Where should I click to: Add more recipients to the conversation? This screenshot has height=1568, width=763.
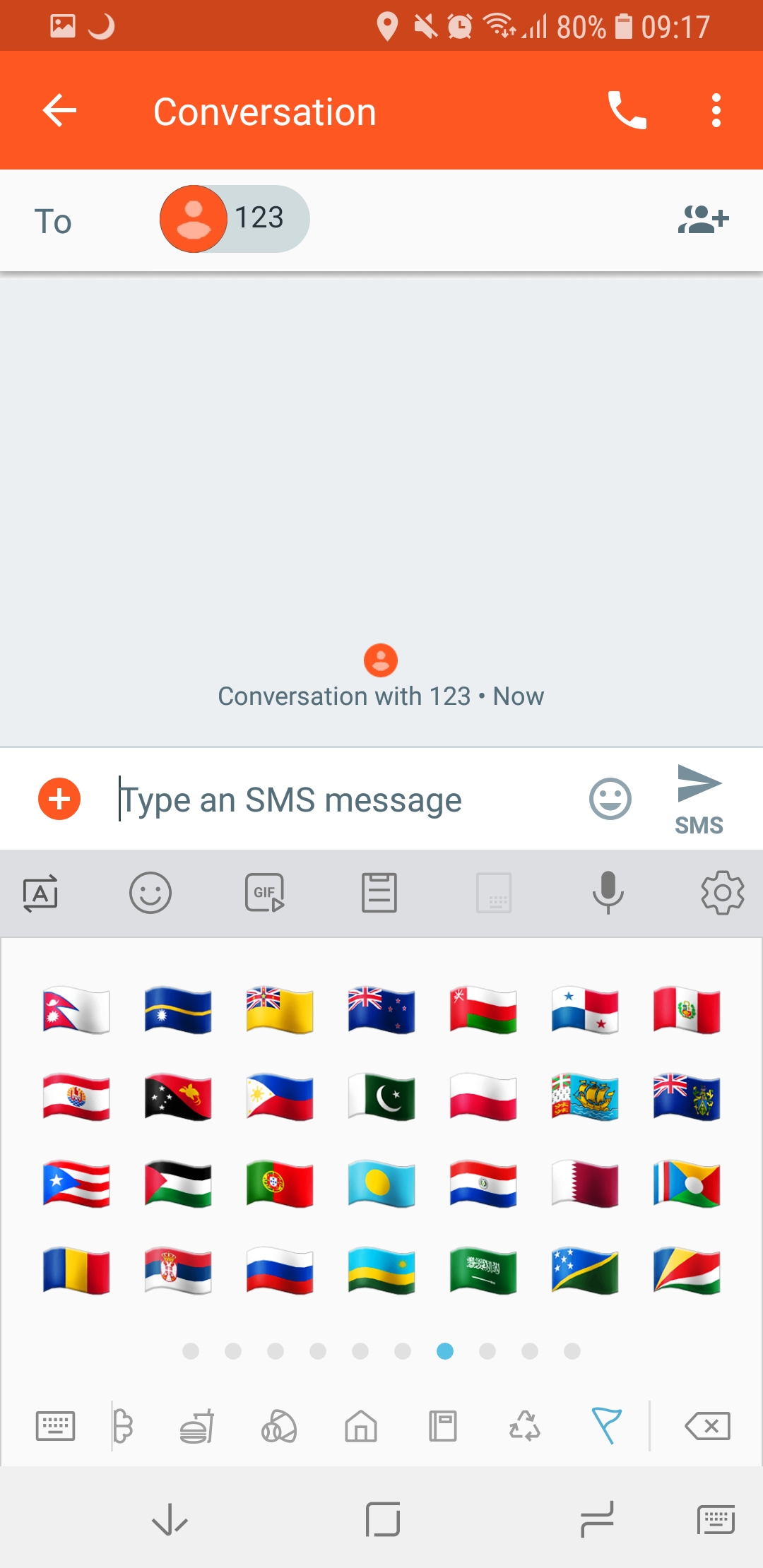(703, 220)
